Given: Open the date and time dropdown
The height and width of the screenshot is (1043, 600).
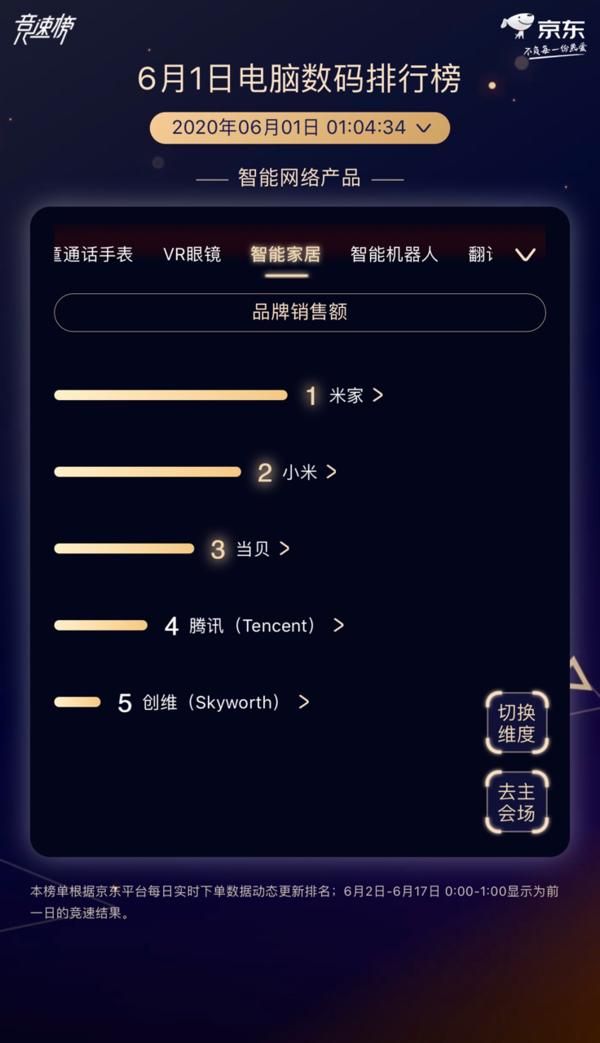Looking at the screenshot, I should point(300,128).
